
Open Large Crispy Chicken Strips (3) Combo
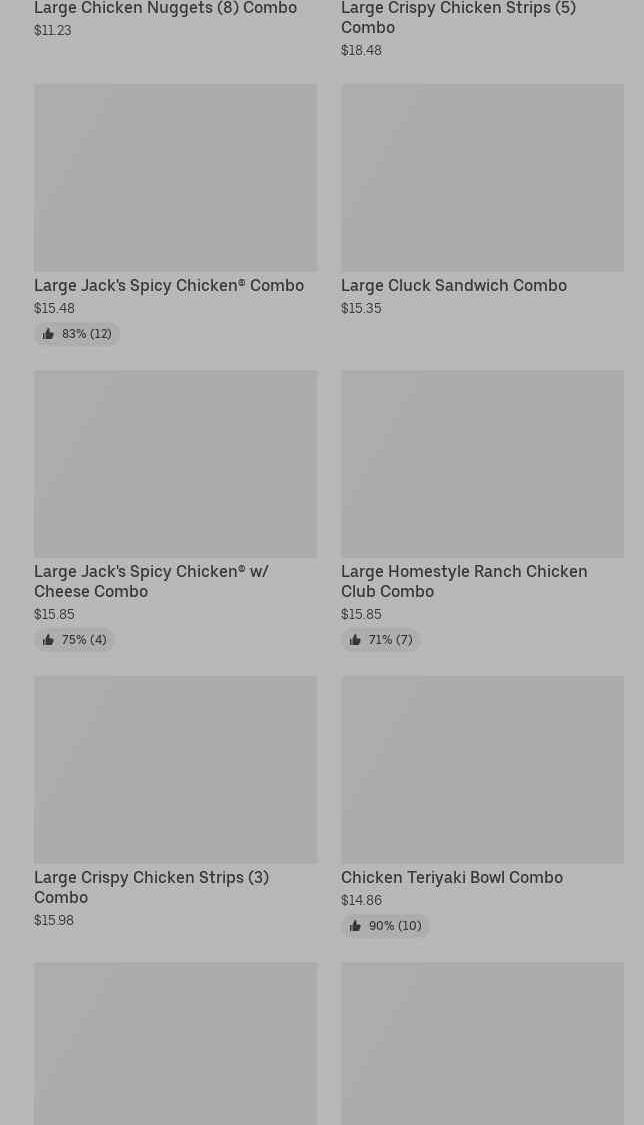[175, 770]
